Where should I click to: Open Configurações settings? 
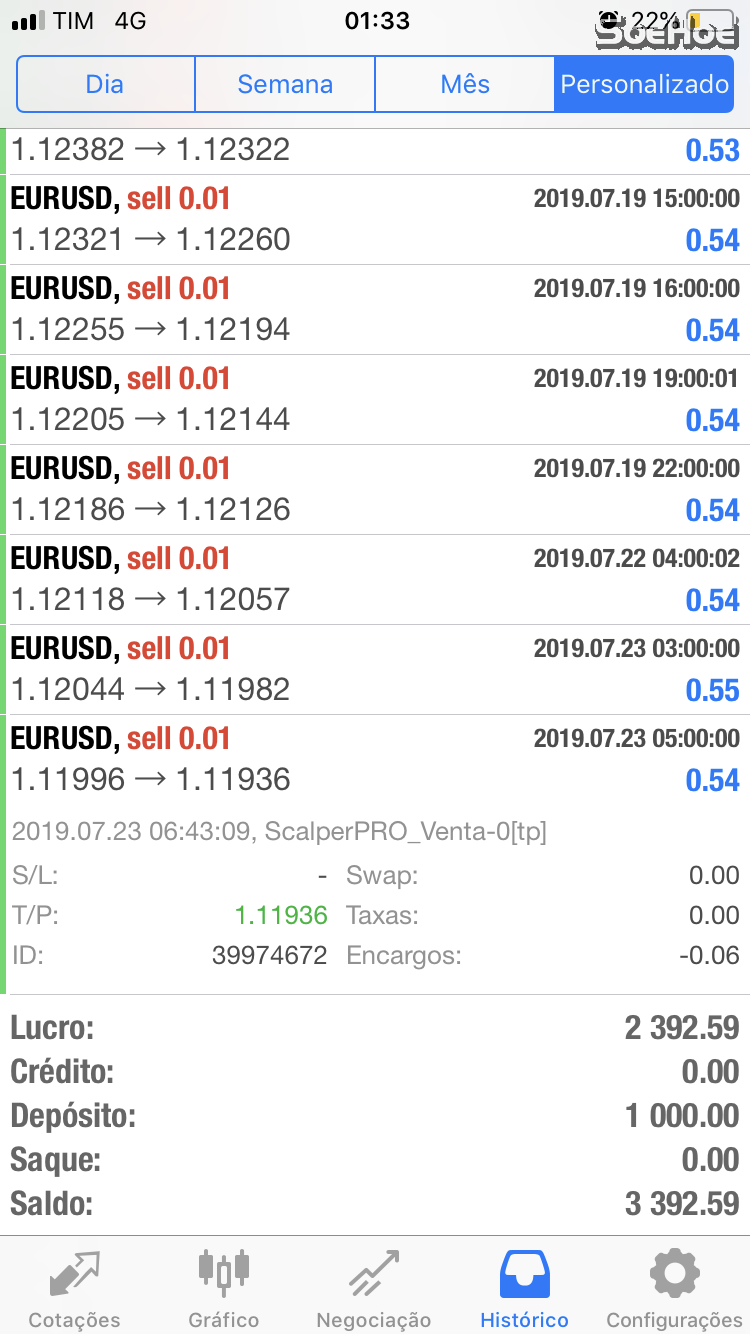pyautogui.click(x=675, y=1288)
